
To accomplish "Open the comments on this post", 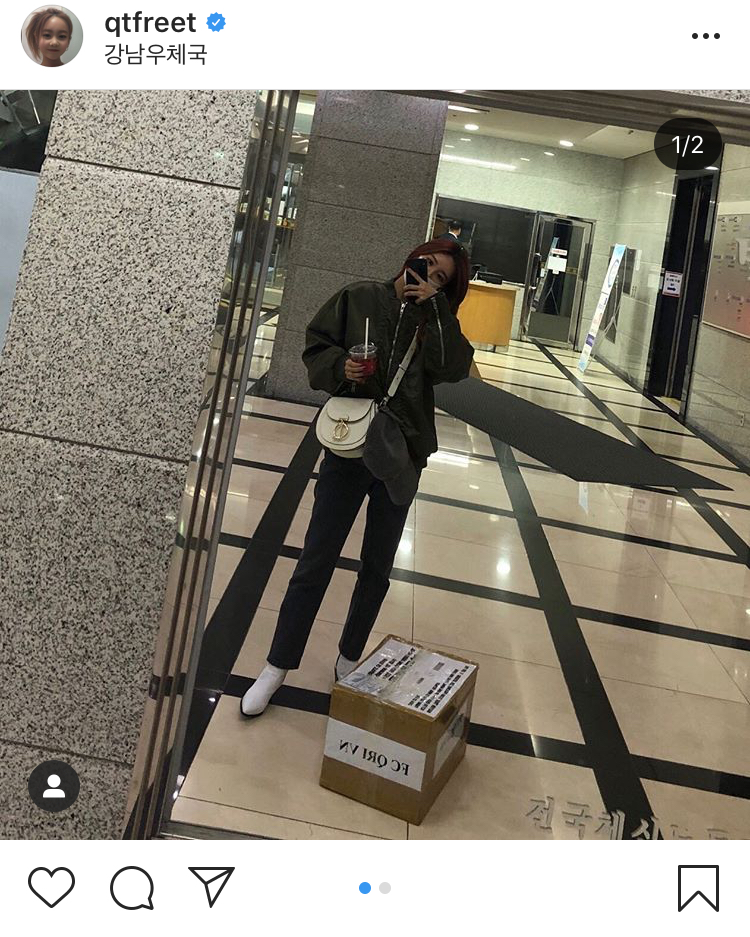I will coord(132,887).
